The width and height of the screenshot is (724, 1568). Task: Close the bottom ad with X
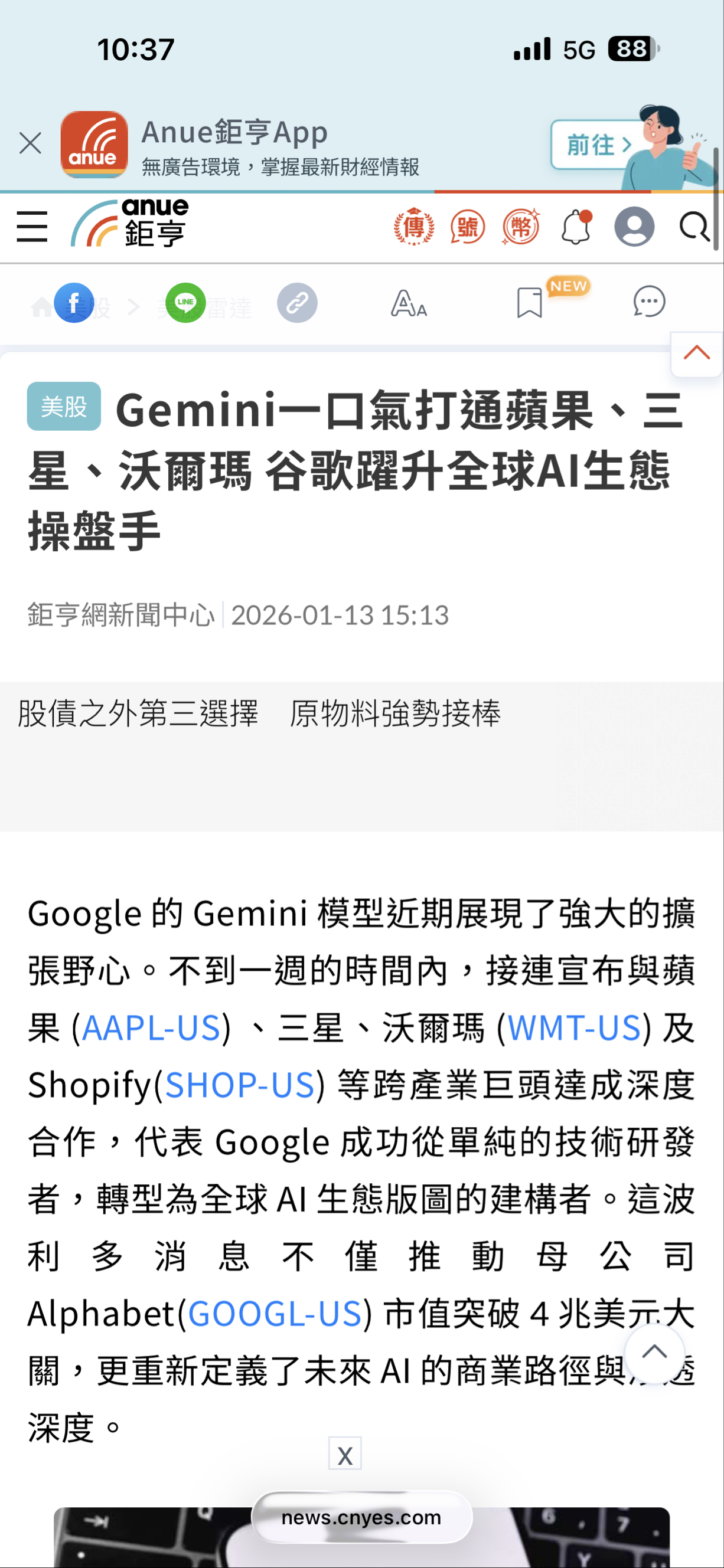[x=345, y=1455]
